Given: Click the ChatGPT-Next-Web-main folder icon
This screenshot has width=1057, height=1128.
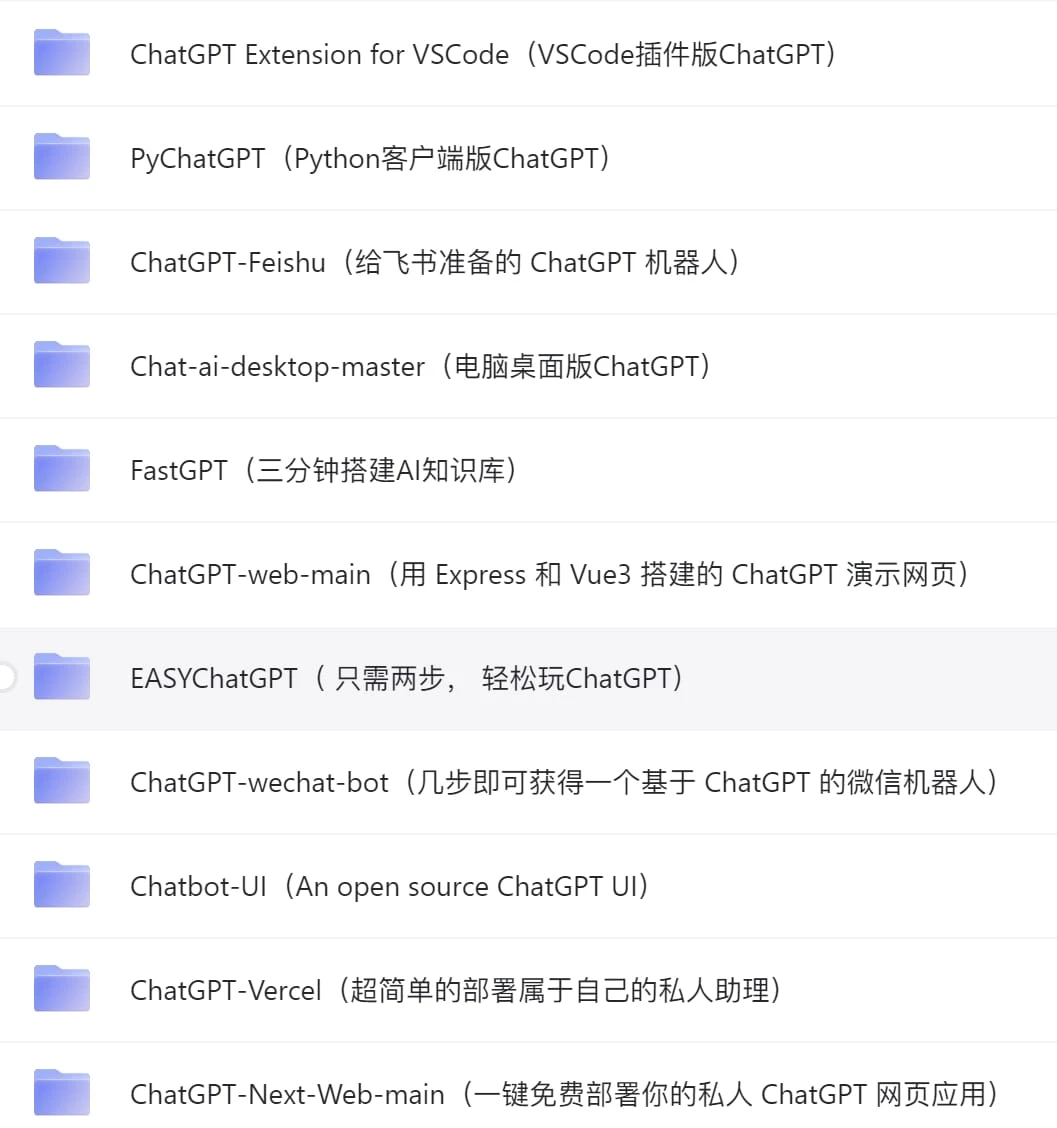Looking at the screenshot, I should [x=61, y=1093].
